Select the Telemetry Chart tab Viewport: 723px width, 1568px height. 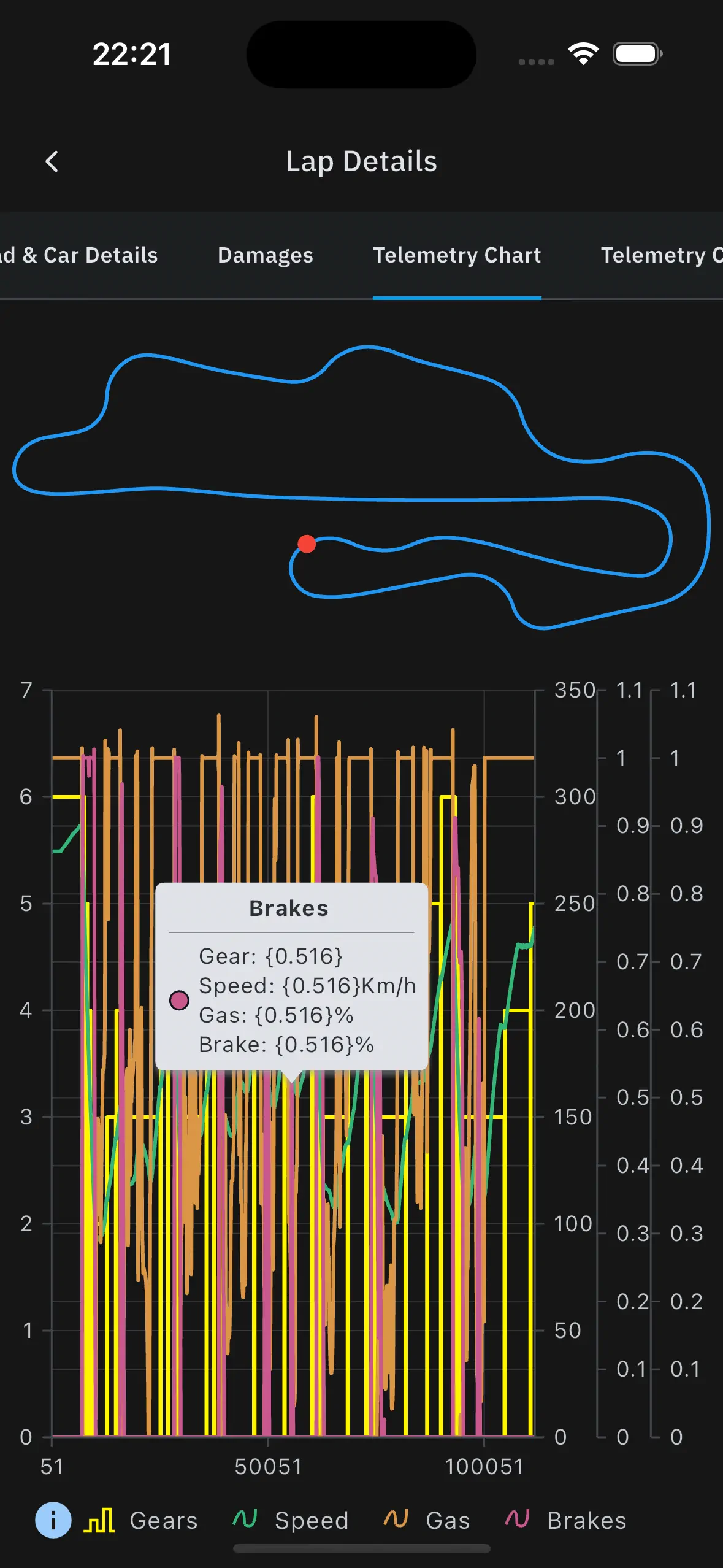pos(457,255)
